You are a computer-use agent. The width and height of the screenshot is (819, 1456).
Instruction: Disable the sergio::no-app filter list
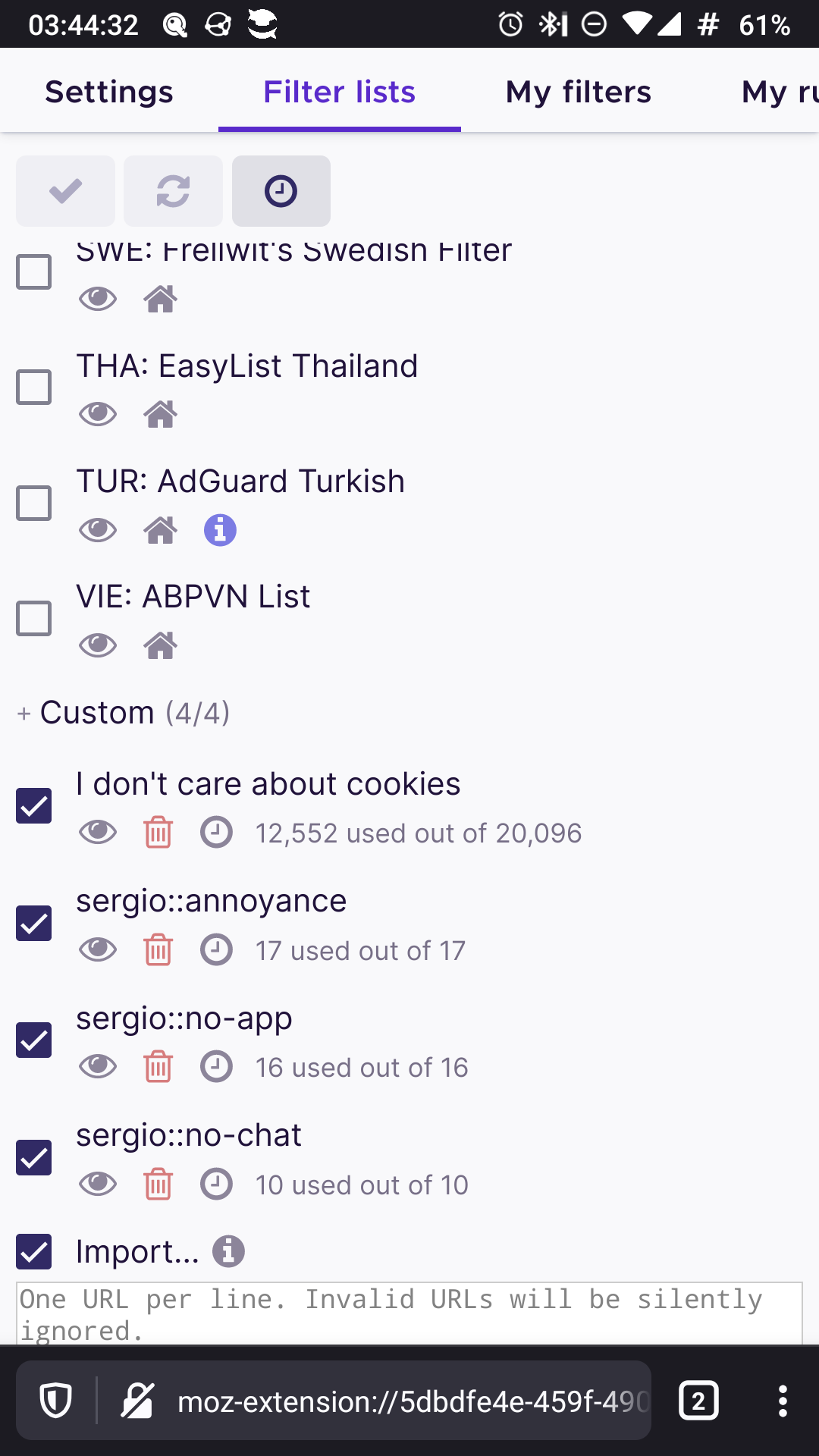click(x=34, y=1040)
